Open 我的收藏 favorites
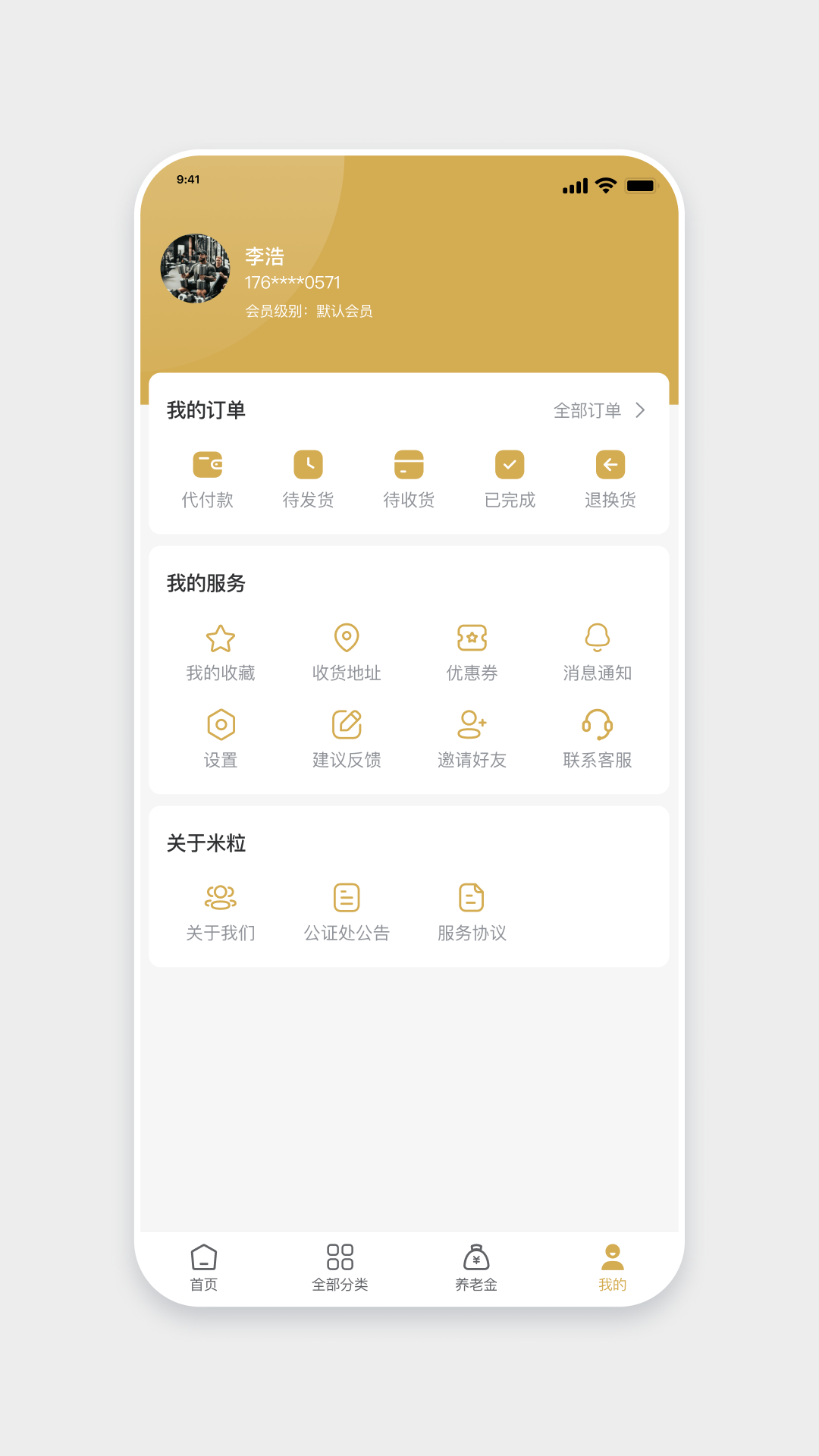The width and height of the screenshot is (819, 1456). click(x=221, y=652)
